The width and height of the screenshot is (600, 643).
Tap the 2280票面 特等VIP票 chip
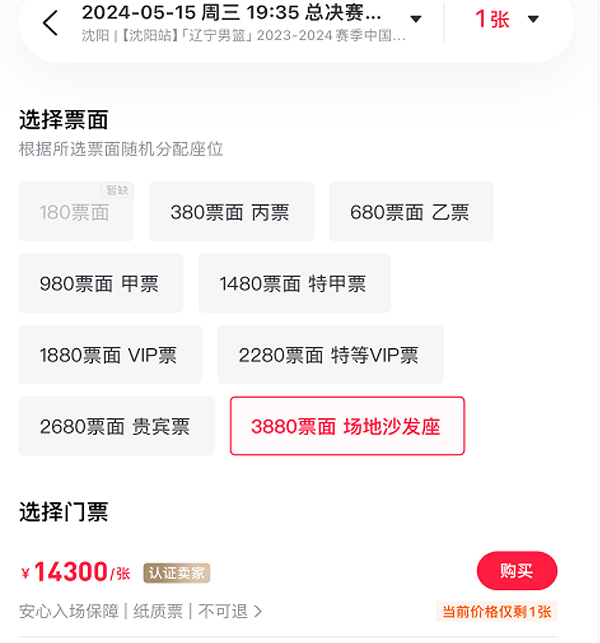pyautogui.click(x=329, y=355)
